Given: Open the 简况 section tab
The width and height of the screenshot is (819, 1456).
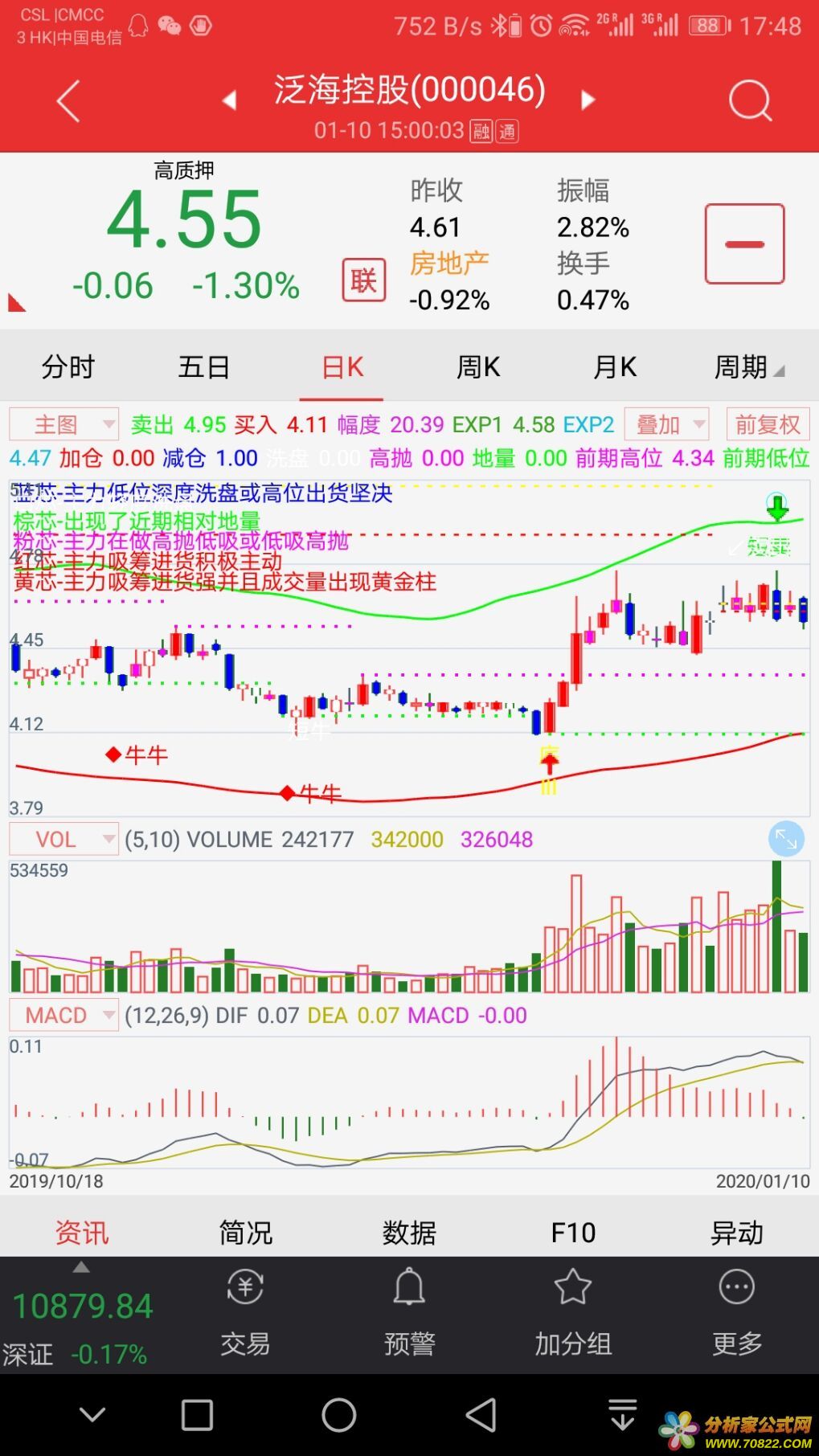Looking at the screenshot, I should (246, 1232).
